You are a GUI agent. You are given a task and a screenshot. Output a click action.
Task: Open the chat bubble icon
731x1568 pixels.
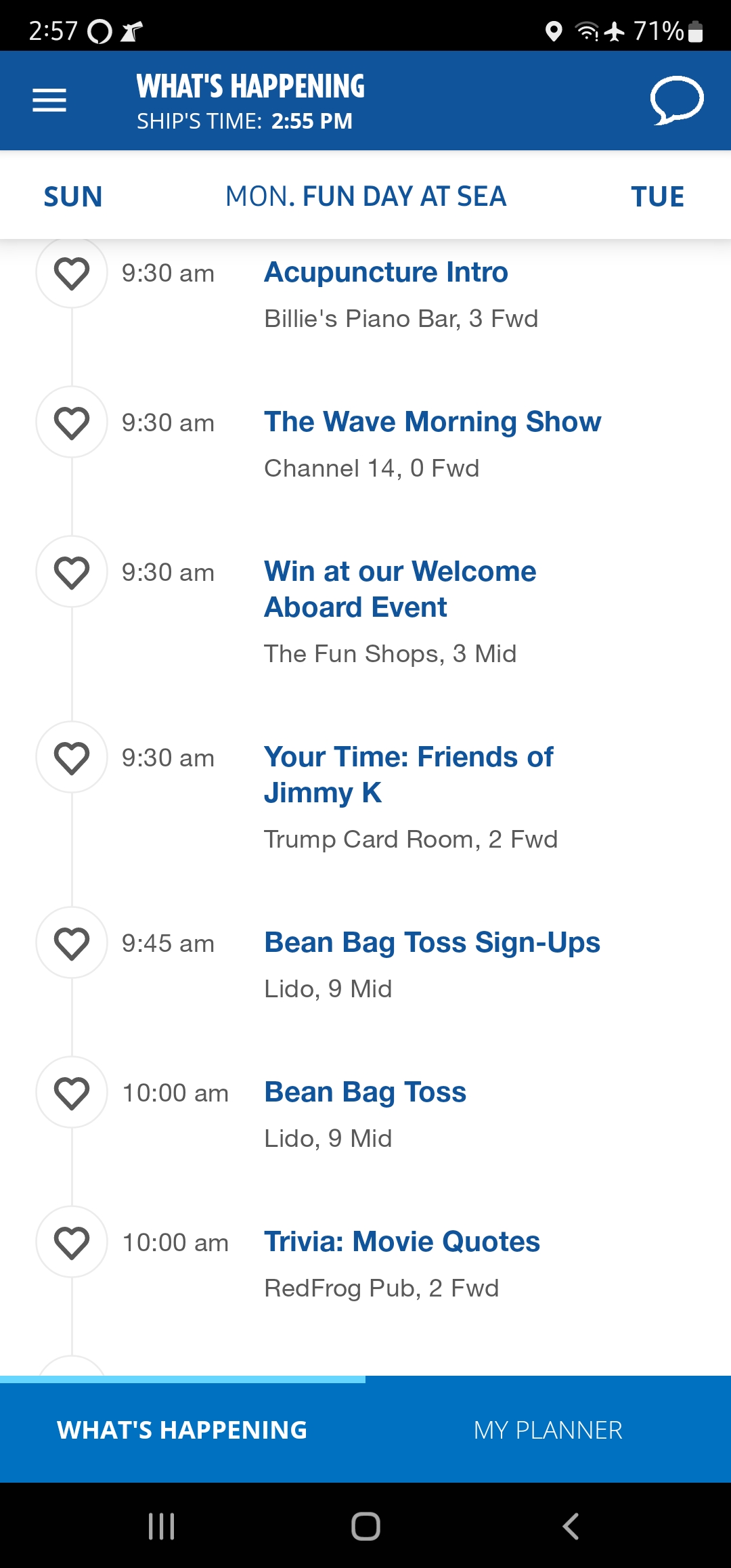pyautogui.click(x=677, y=100)
